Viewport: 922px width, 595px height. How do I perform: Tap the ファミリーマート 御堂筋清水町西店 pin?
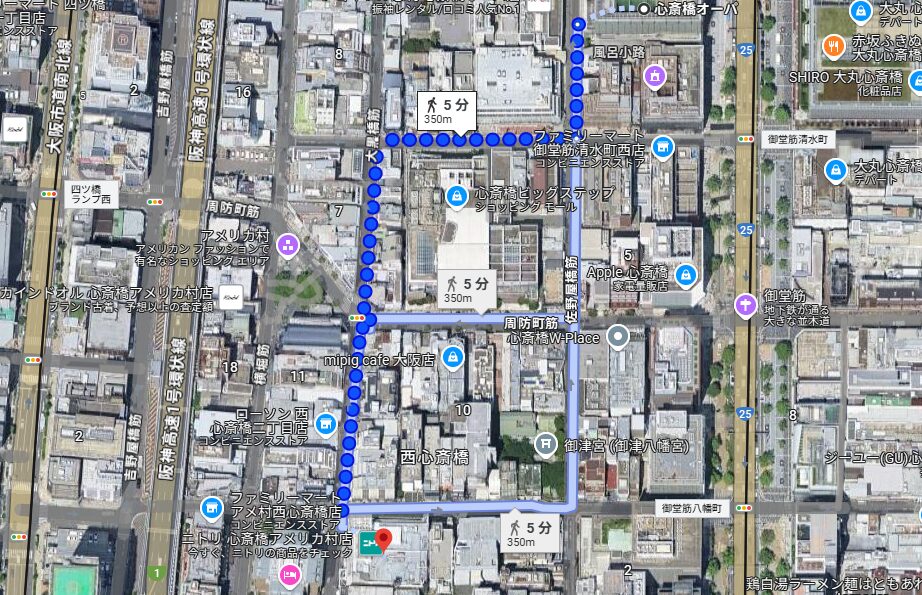[661, 148]
